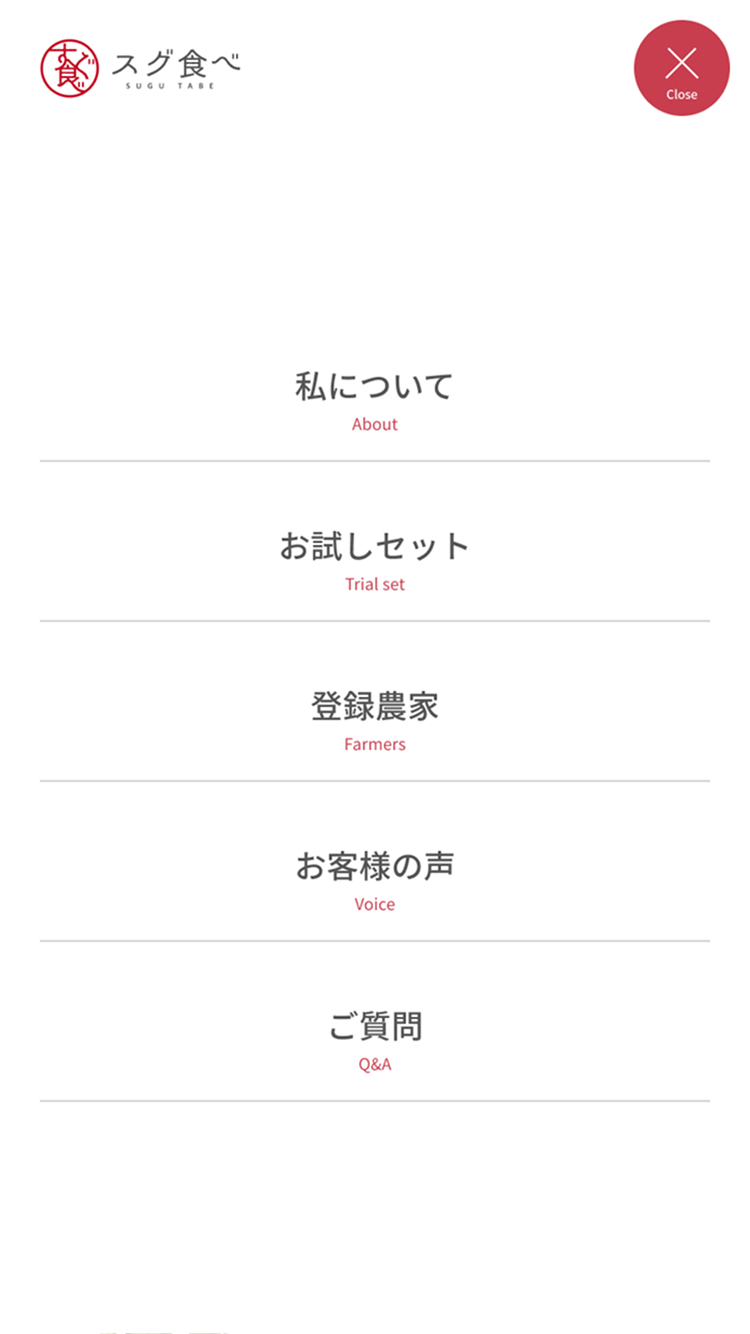Close the navigation menu
Screen dimensions: 750x1334
(681, 68)
